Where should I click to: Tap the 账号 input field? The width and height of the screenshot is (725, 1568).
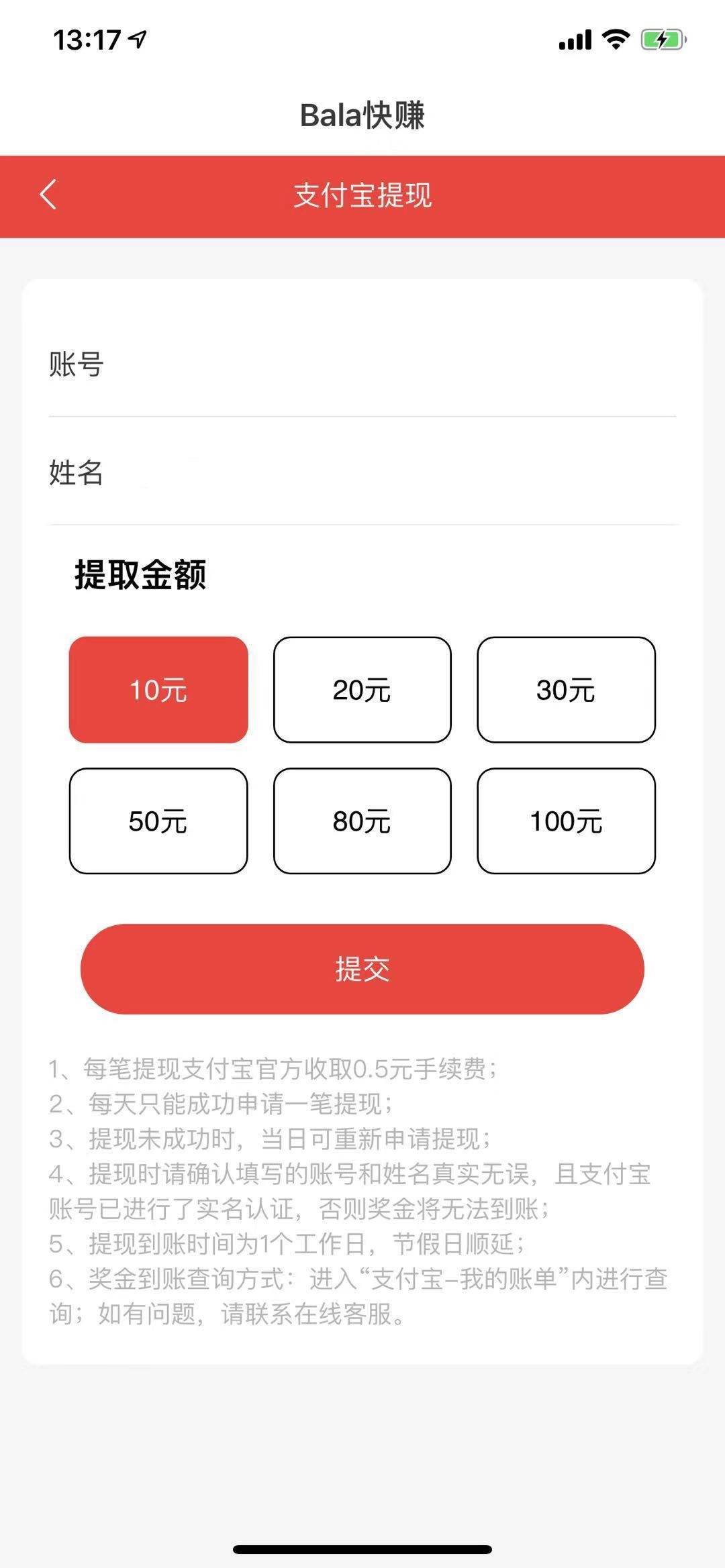tap(389, 364)
